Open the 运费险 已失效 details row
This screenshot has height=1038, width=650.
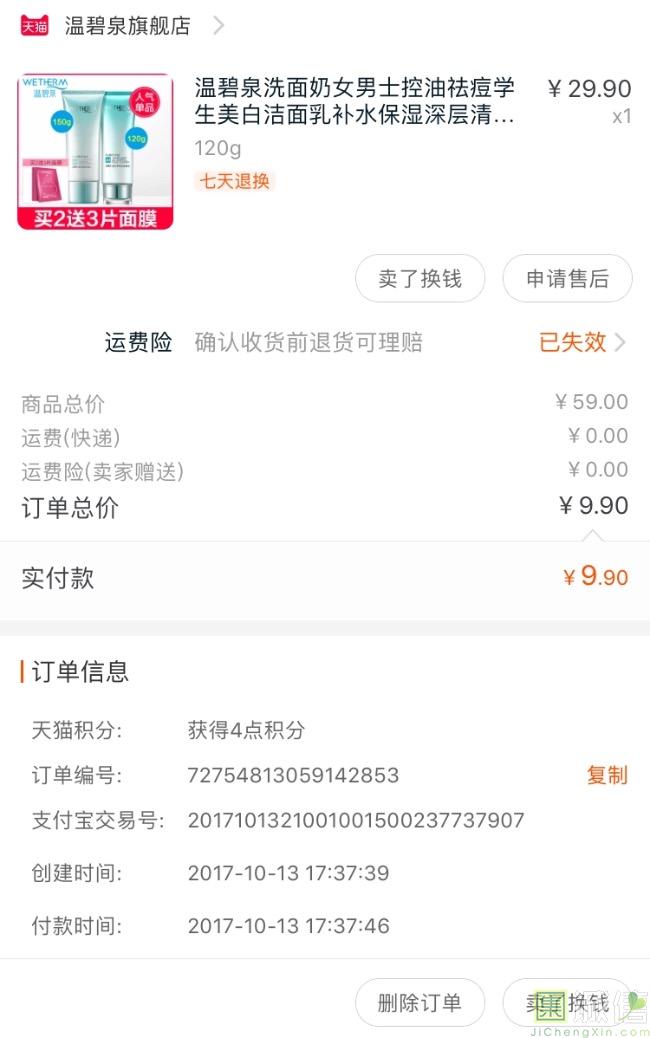click(x=364, y=342)
